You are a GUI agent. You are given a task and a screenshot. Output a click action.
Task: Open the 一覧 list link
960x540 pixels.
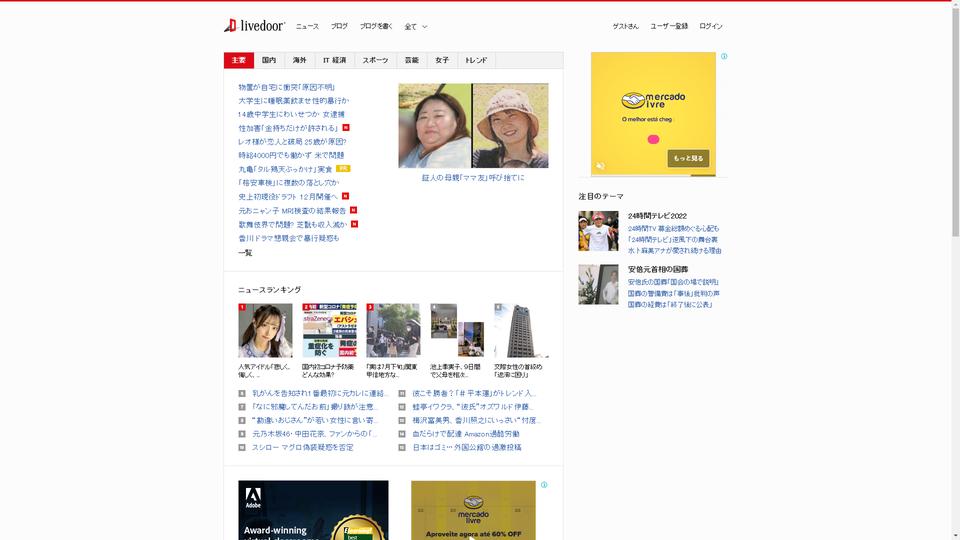245,253
